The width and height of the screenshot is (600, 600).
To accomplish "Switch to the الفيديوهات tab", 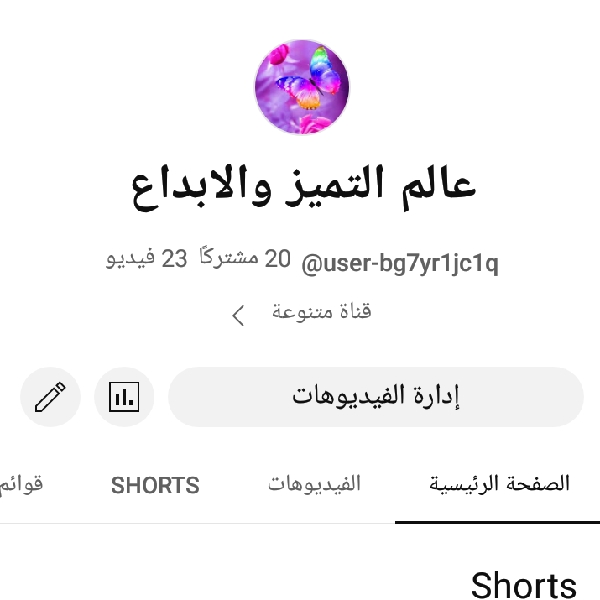I will click(x=314, y=485).
